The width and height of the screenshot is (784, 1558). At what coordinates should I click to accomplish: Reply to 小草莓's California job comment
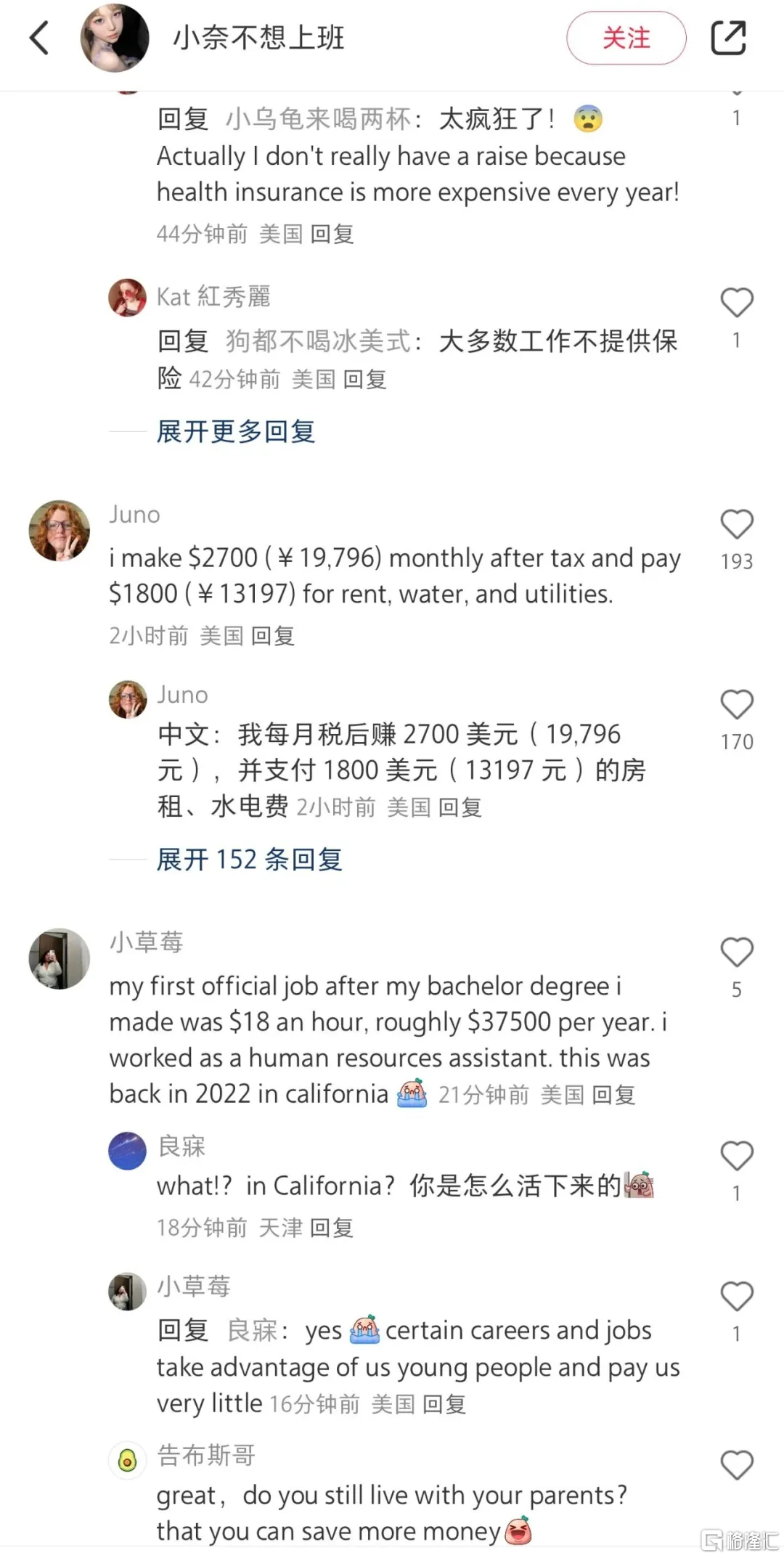(x=613, y=1095)
